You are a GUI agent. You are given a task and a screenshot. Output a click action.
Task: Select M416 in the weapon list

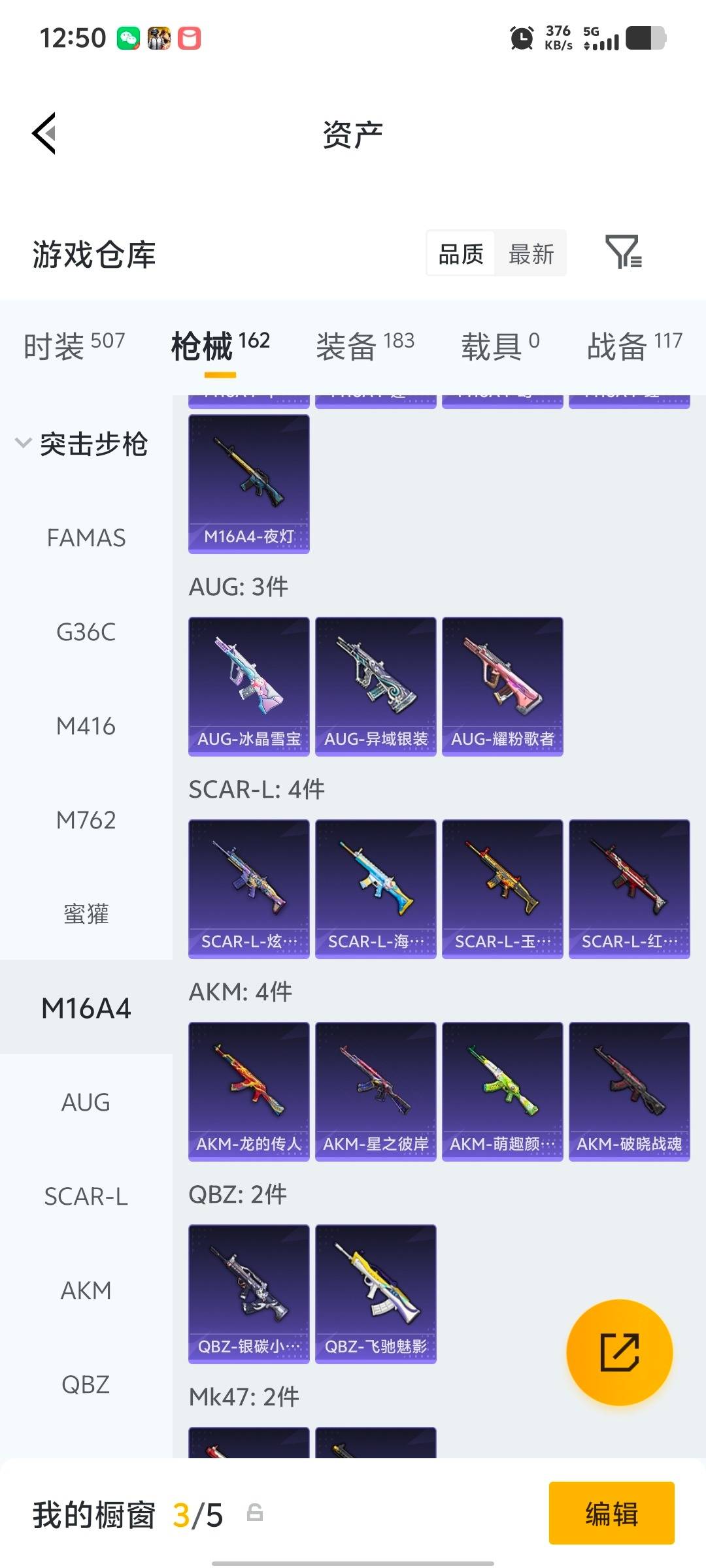pyautogui.click(x=86, y=726)
